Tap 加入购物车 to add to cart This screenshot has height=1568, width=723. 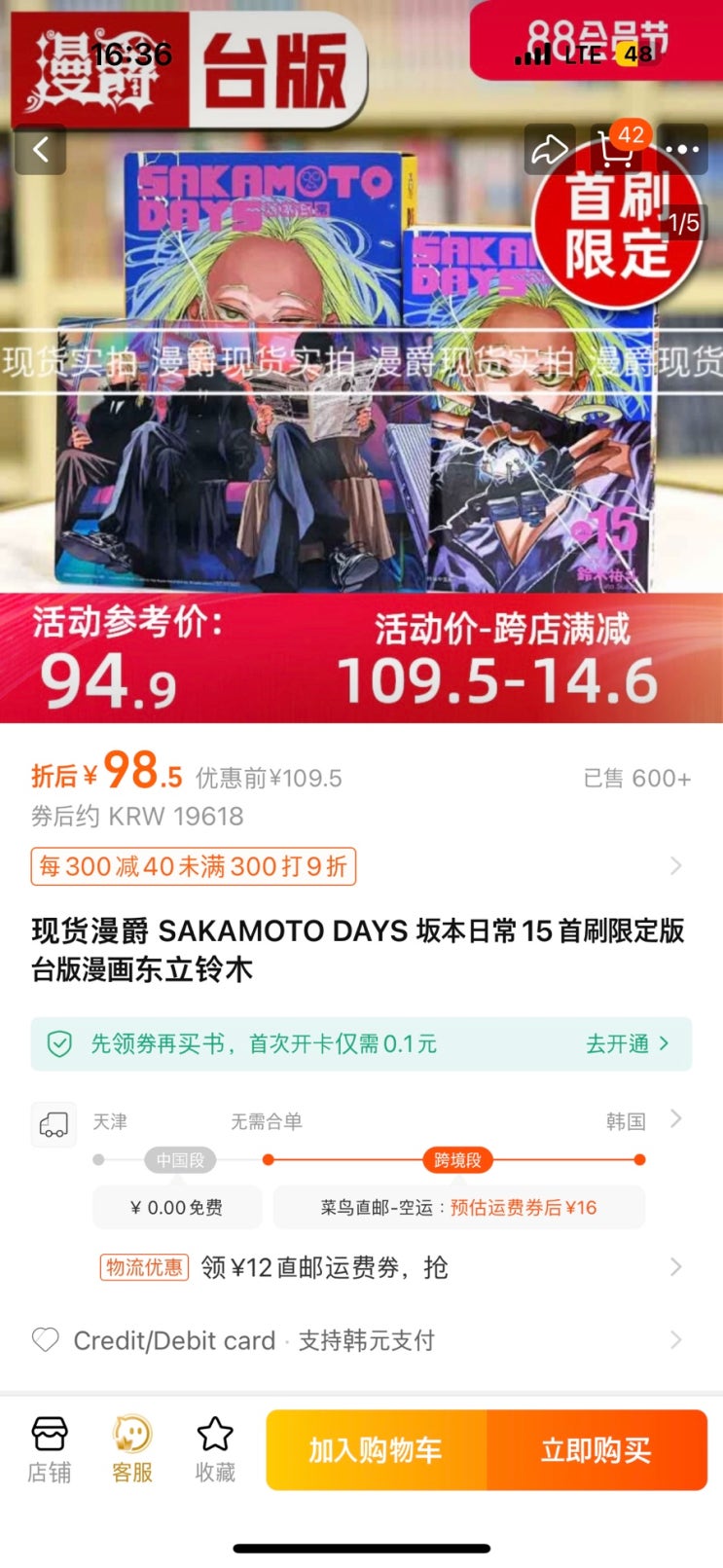click(376, 1450)
